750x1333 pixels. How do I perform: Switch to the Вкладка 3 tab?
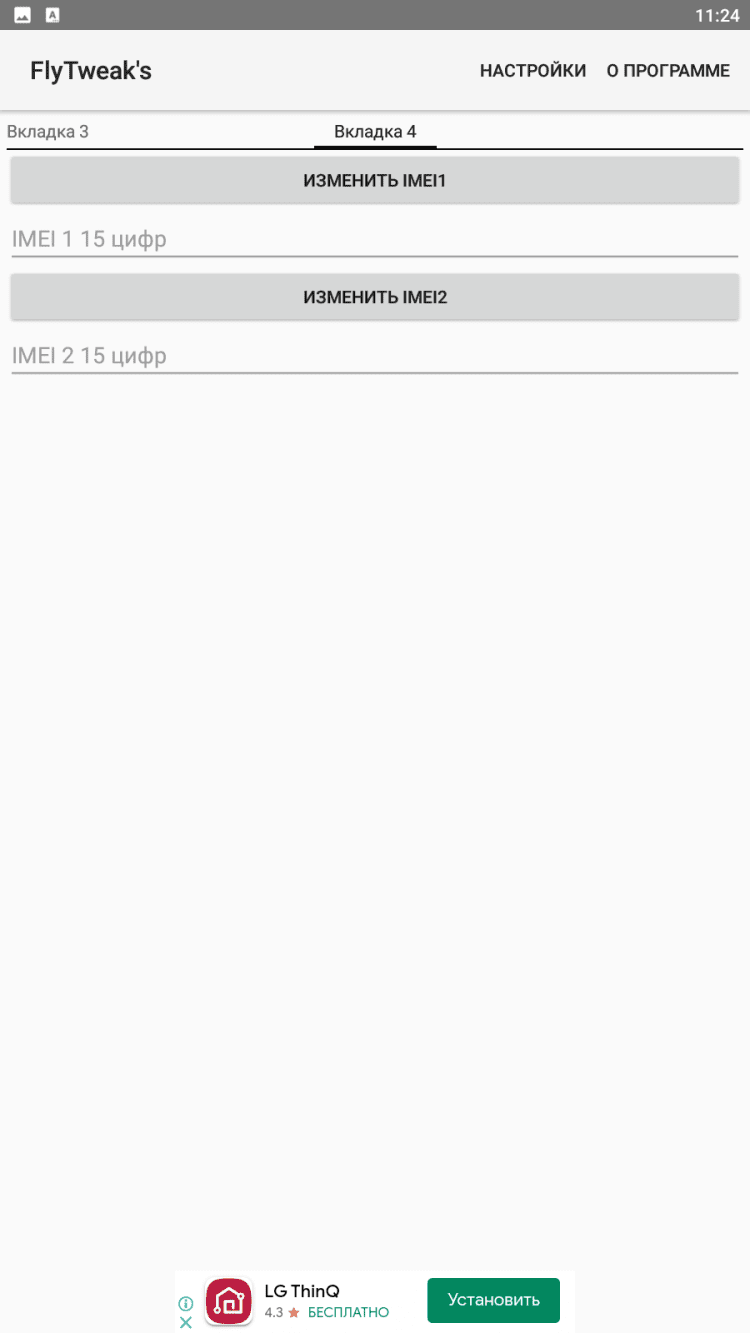[48, 132]
